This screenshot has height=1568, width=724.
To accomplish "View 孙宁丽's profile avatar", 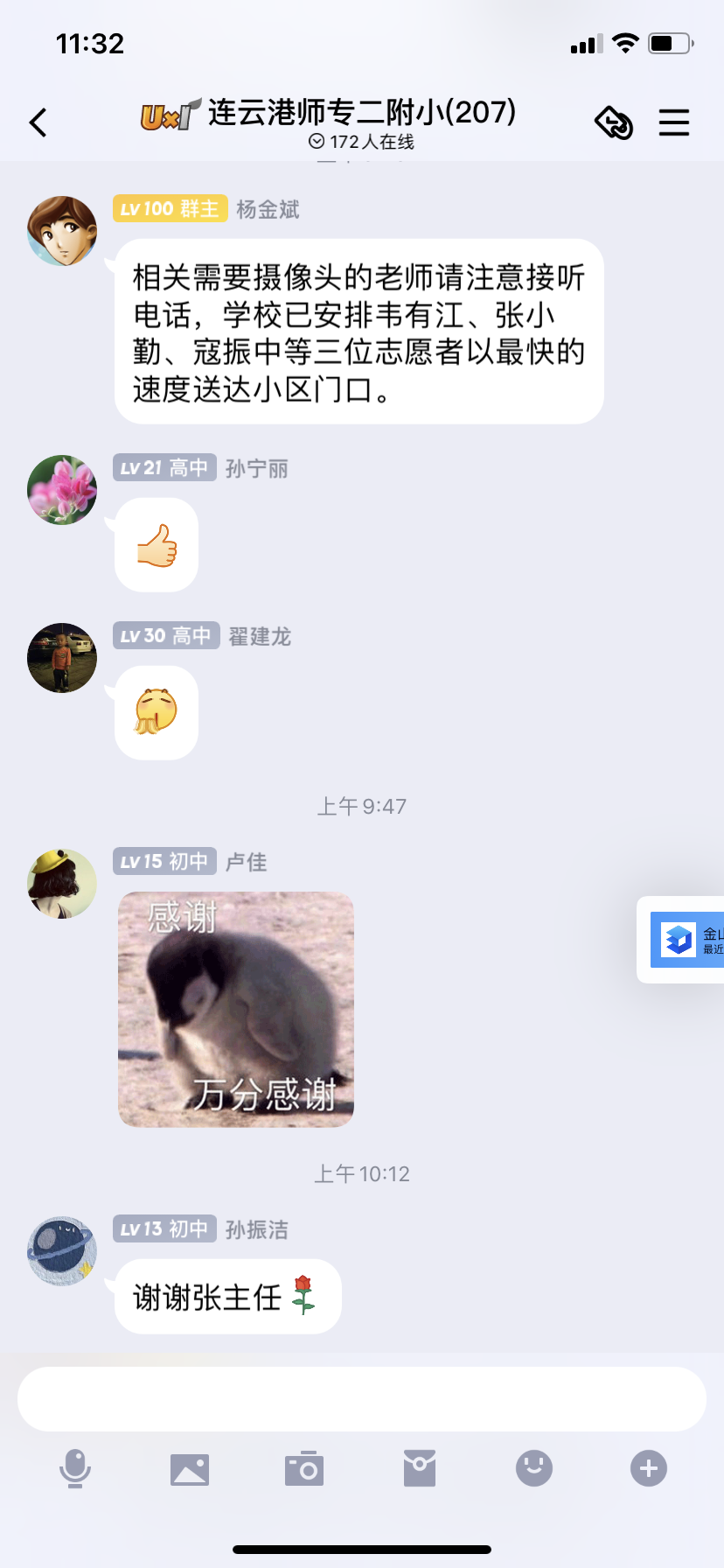I will pyautogui.click(x=62, y=490).
